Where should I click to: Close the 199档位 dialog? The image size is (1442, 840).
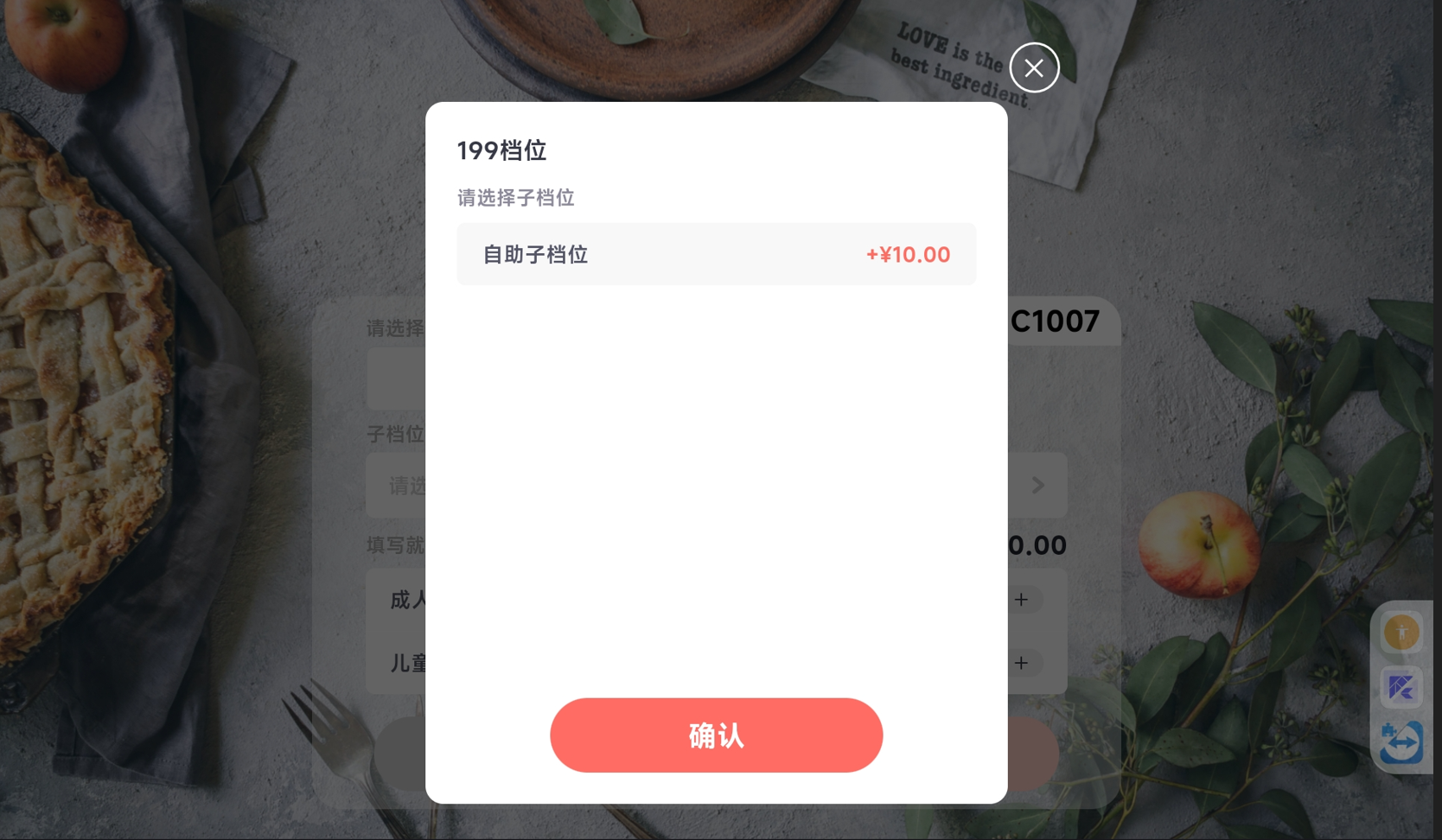click(x=1034, y=67)
